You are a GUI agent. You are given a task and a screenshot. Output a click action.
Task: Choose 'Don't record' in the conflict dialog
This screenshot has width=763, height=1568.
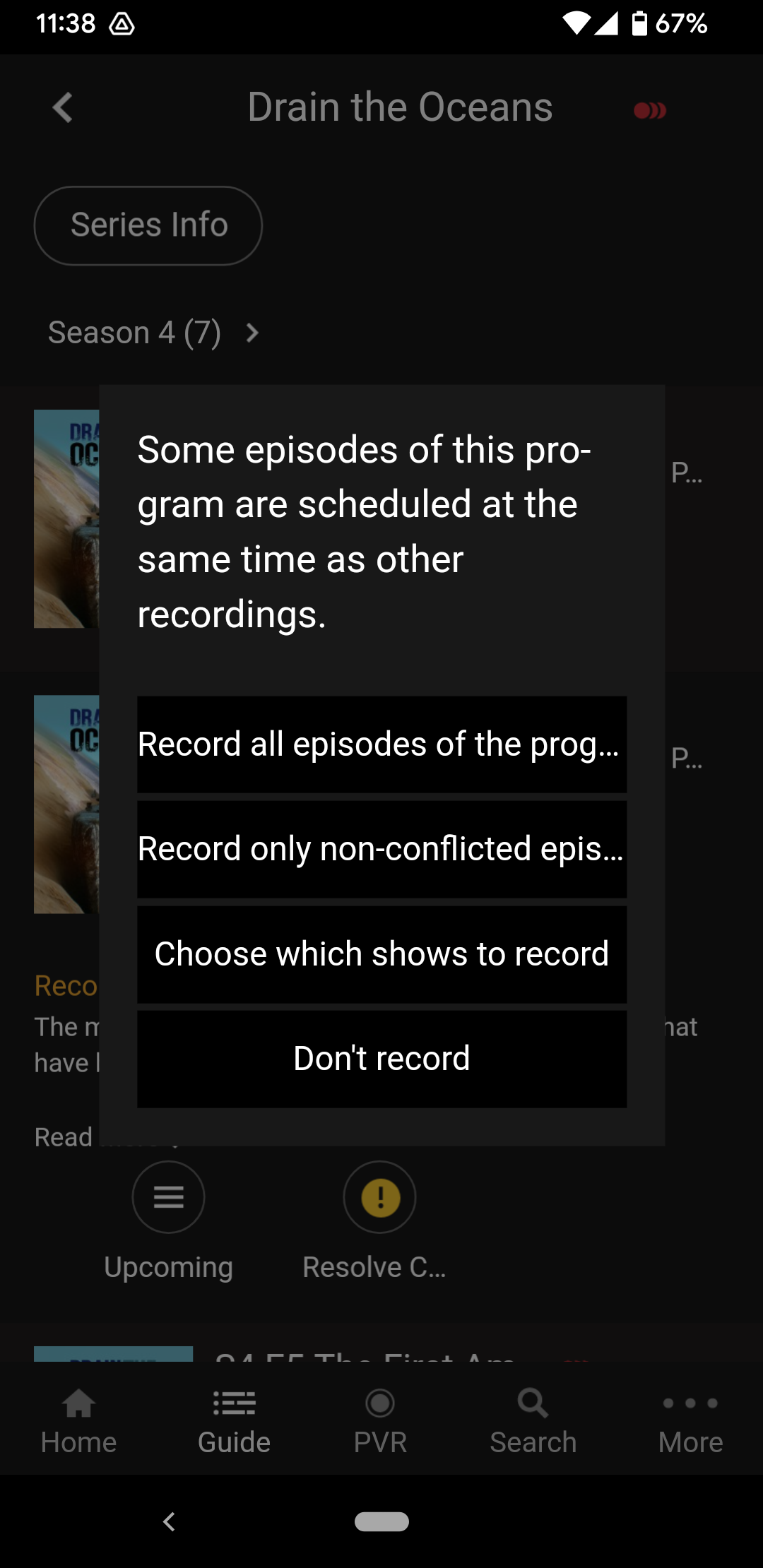click(381, 1058)
